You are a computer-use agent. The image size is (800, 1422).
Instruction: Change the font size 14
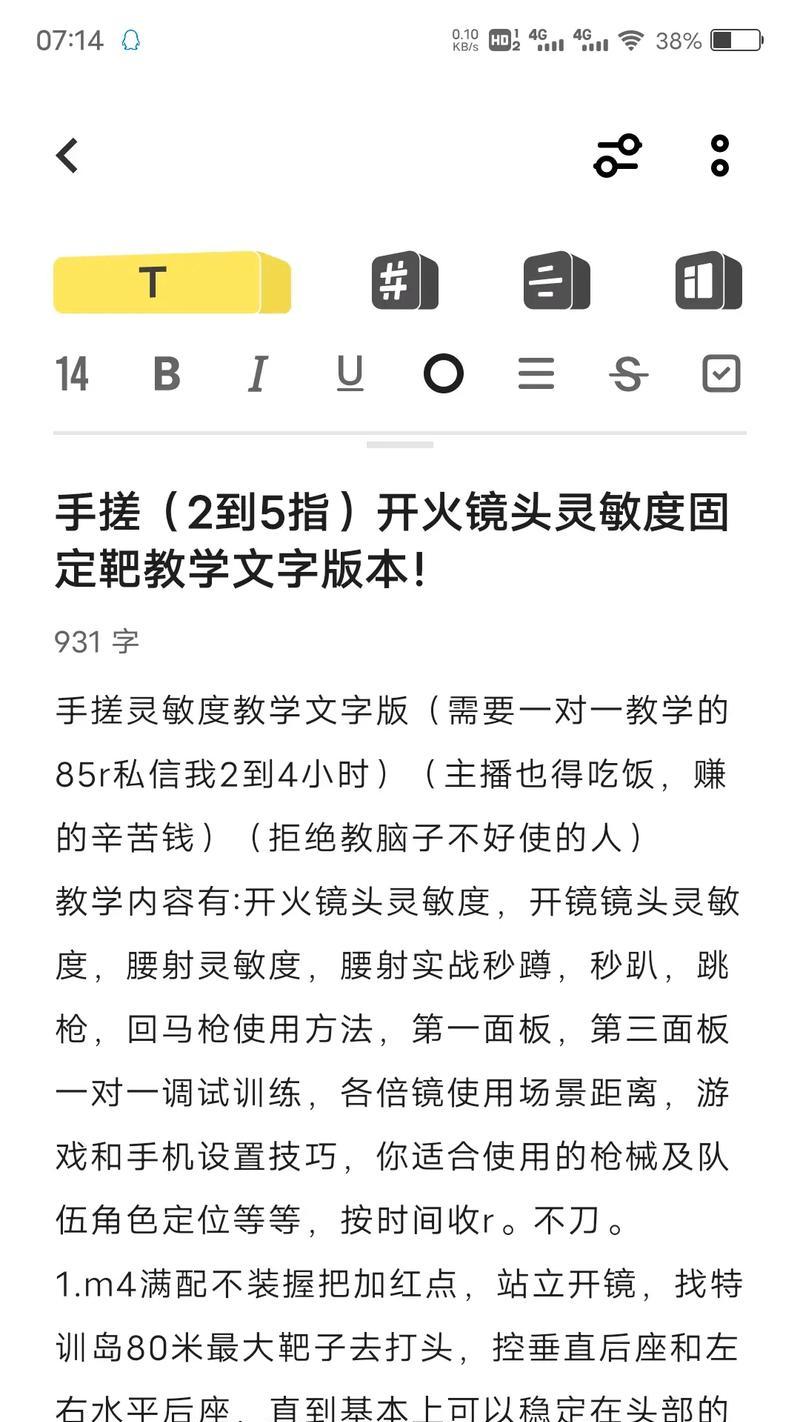click(x=72, y=374)
